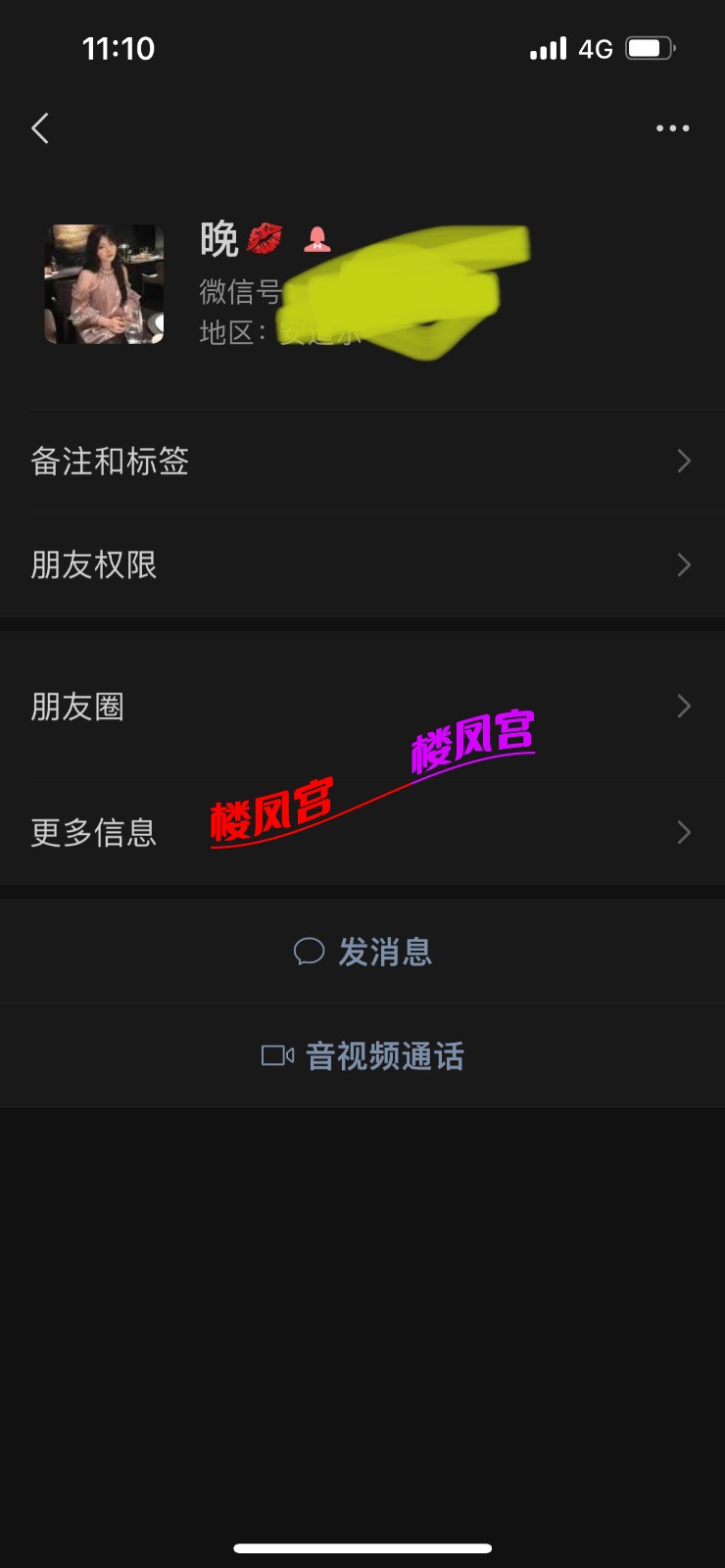Open 更多信息 row
725x1568 pixels.
[x=362, y=832]
